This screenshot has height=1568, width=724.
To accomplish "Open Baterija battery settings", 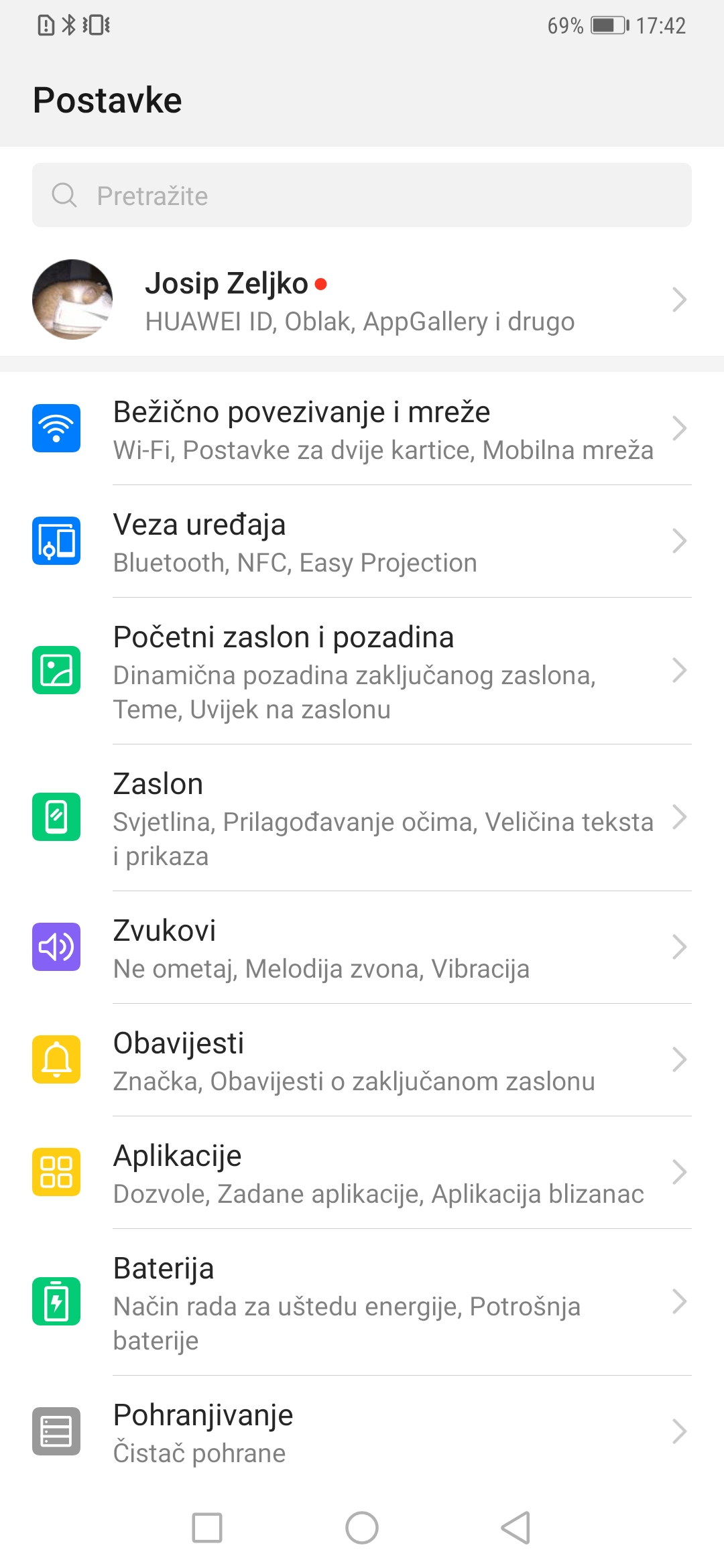I will [x=362, y=1302].
